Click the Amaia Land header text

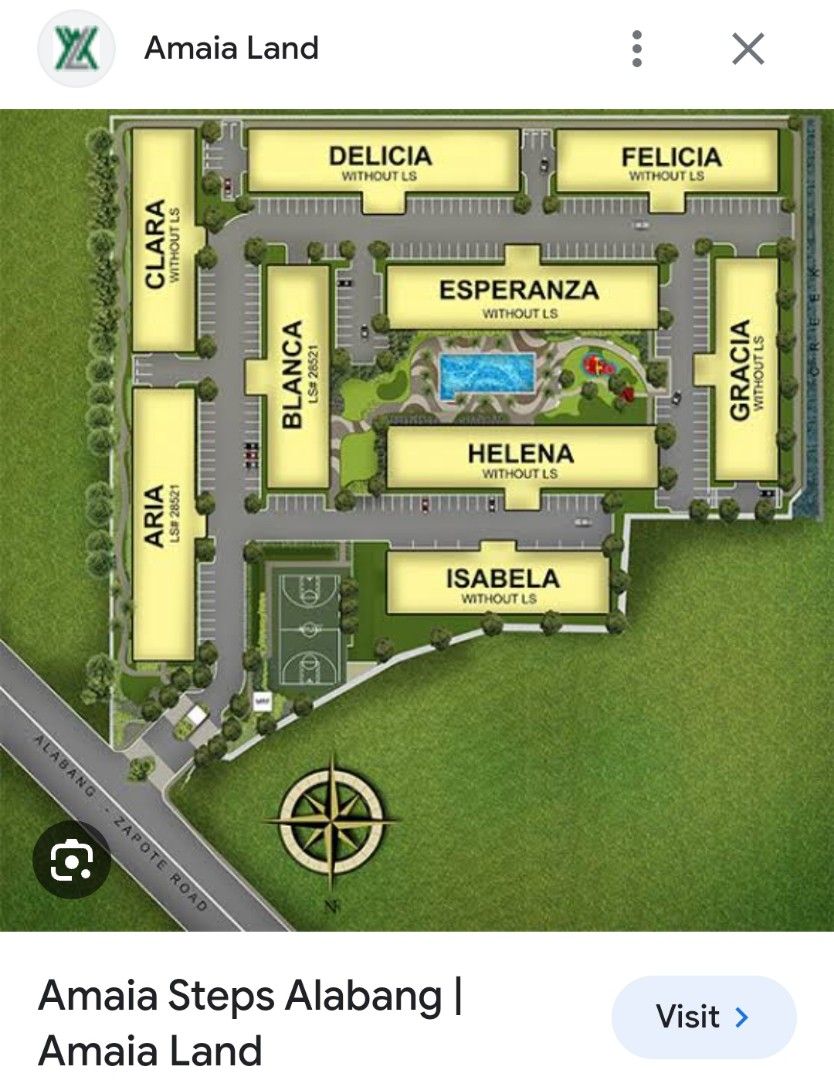[231, 47]
